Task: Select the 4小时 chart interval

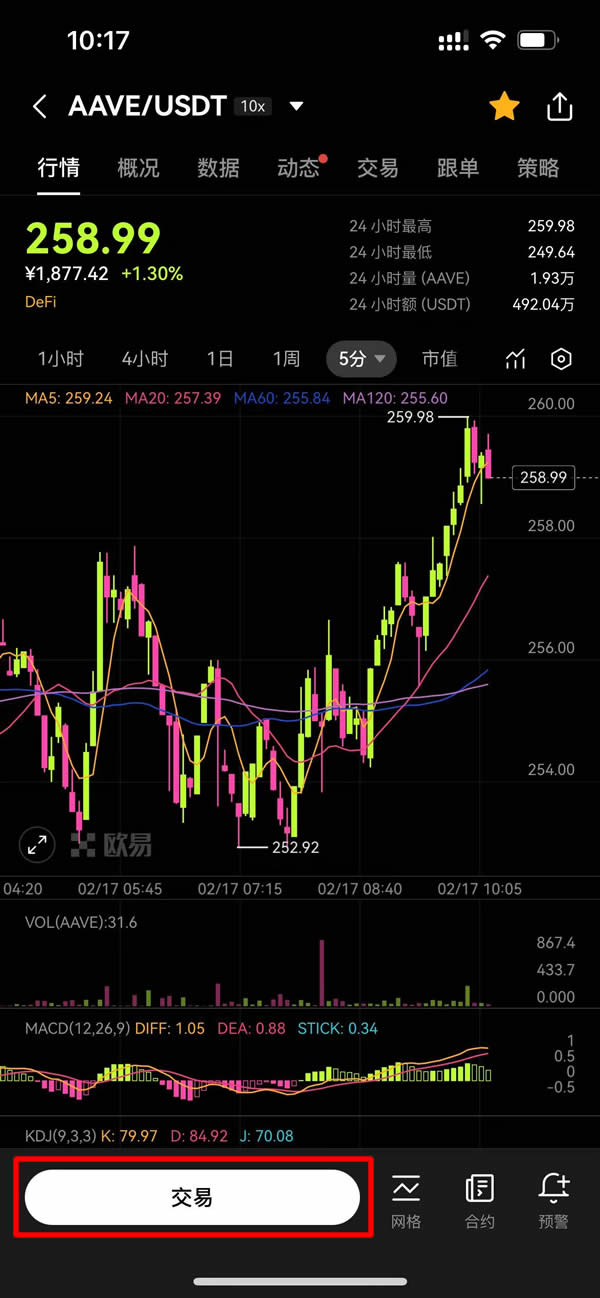Action: (145, 359)
